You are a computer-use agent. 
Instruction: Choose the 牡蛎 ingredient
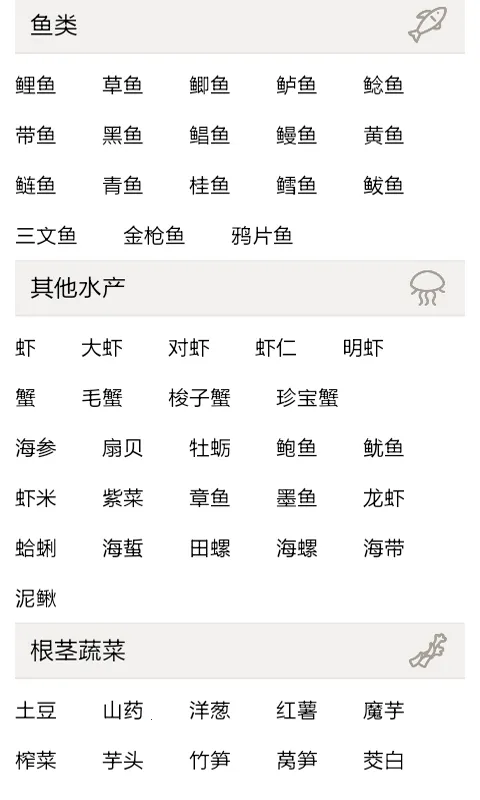210,448
